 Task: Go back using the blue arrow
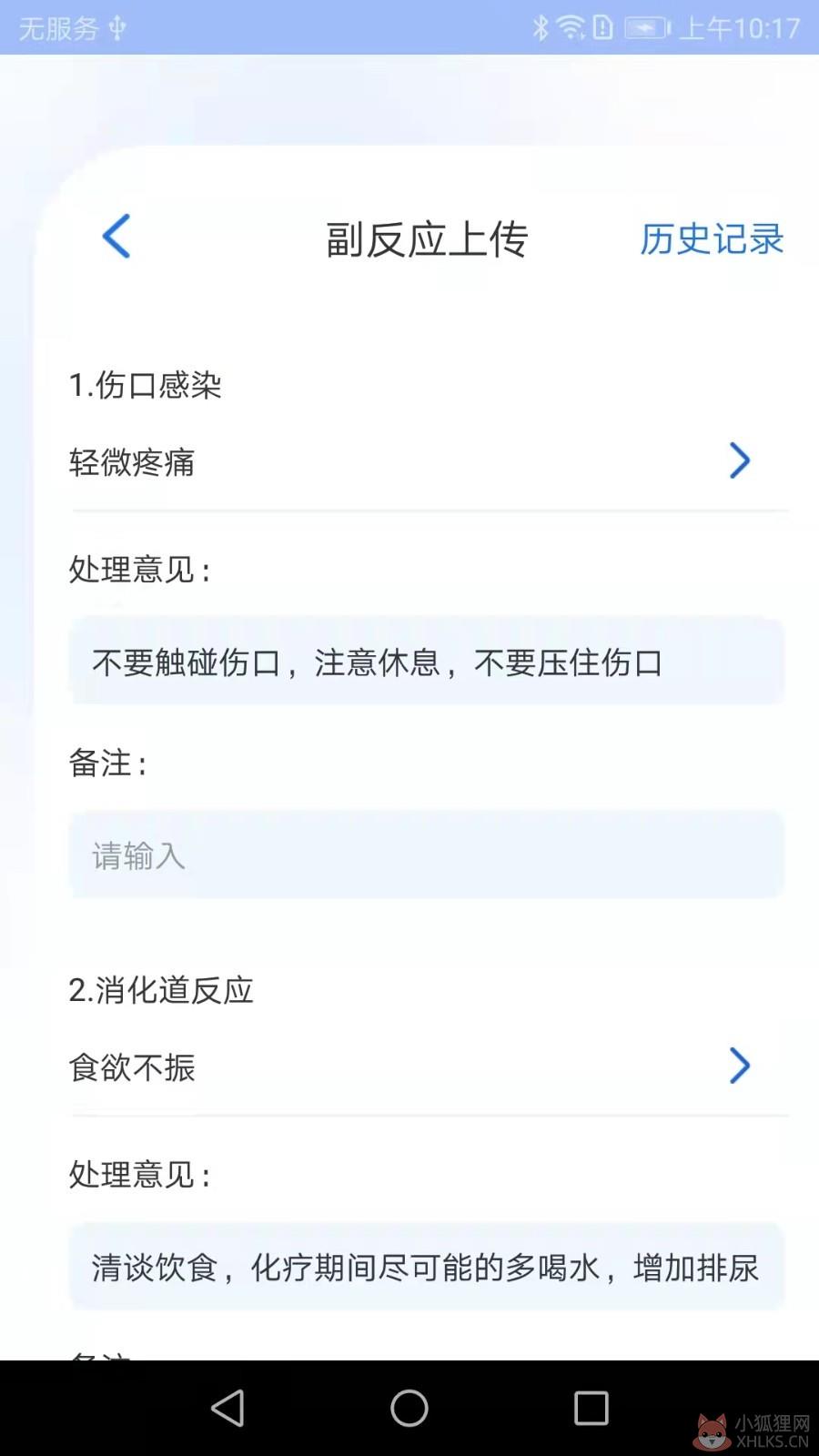pyautogui.click(x=116, y=237)
